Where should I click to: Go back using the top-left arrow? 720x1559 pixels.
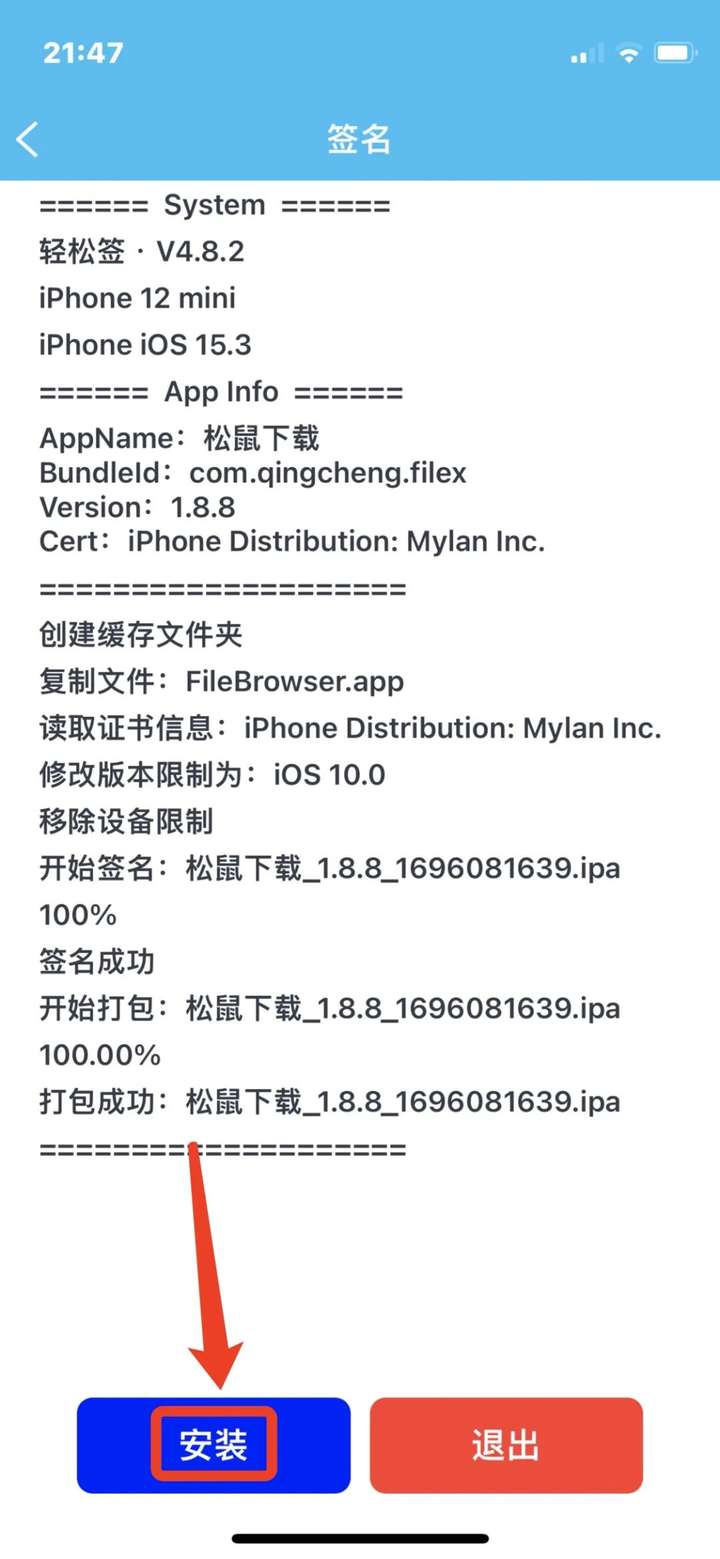point(28,139)
